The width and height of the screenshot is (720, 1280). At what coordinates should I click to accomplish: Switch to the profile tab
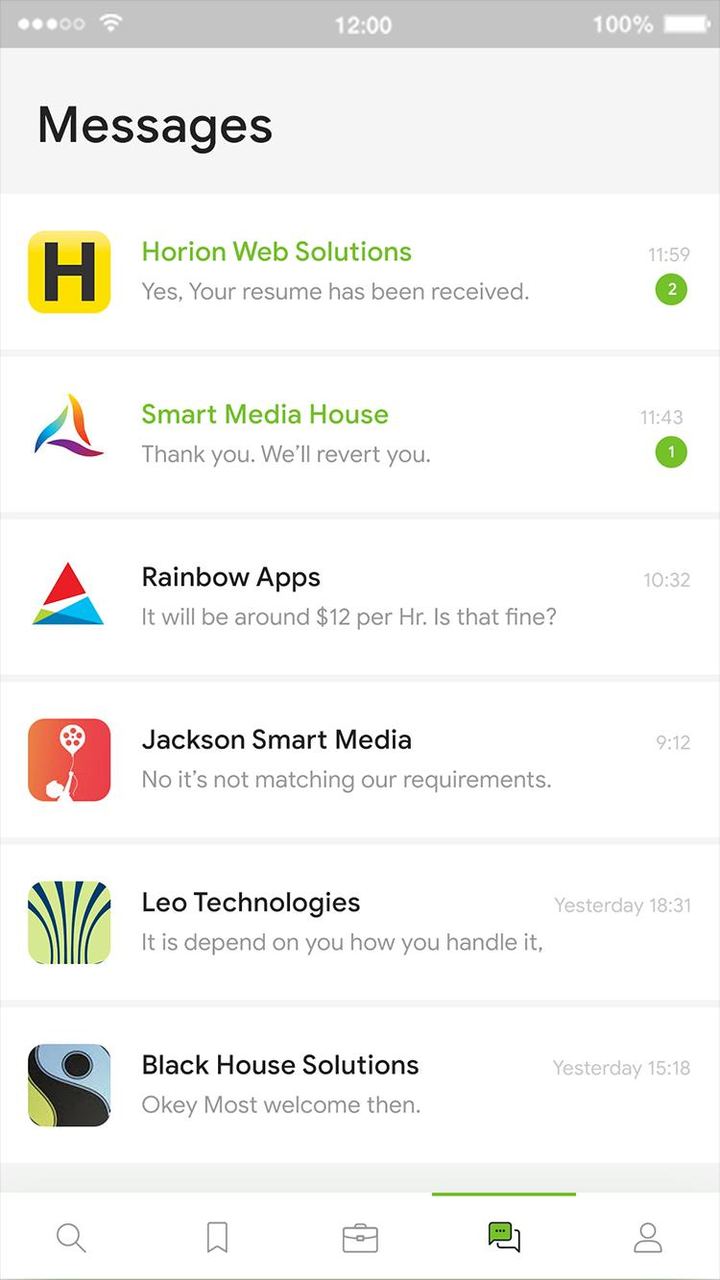pos(648,1238)
